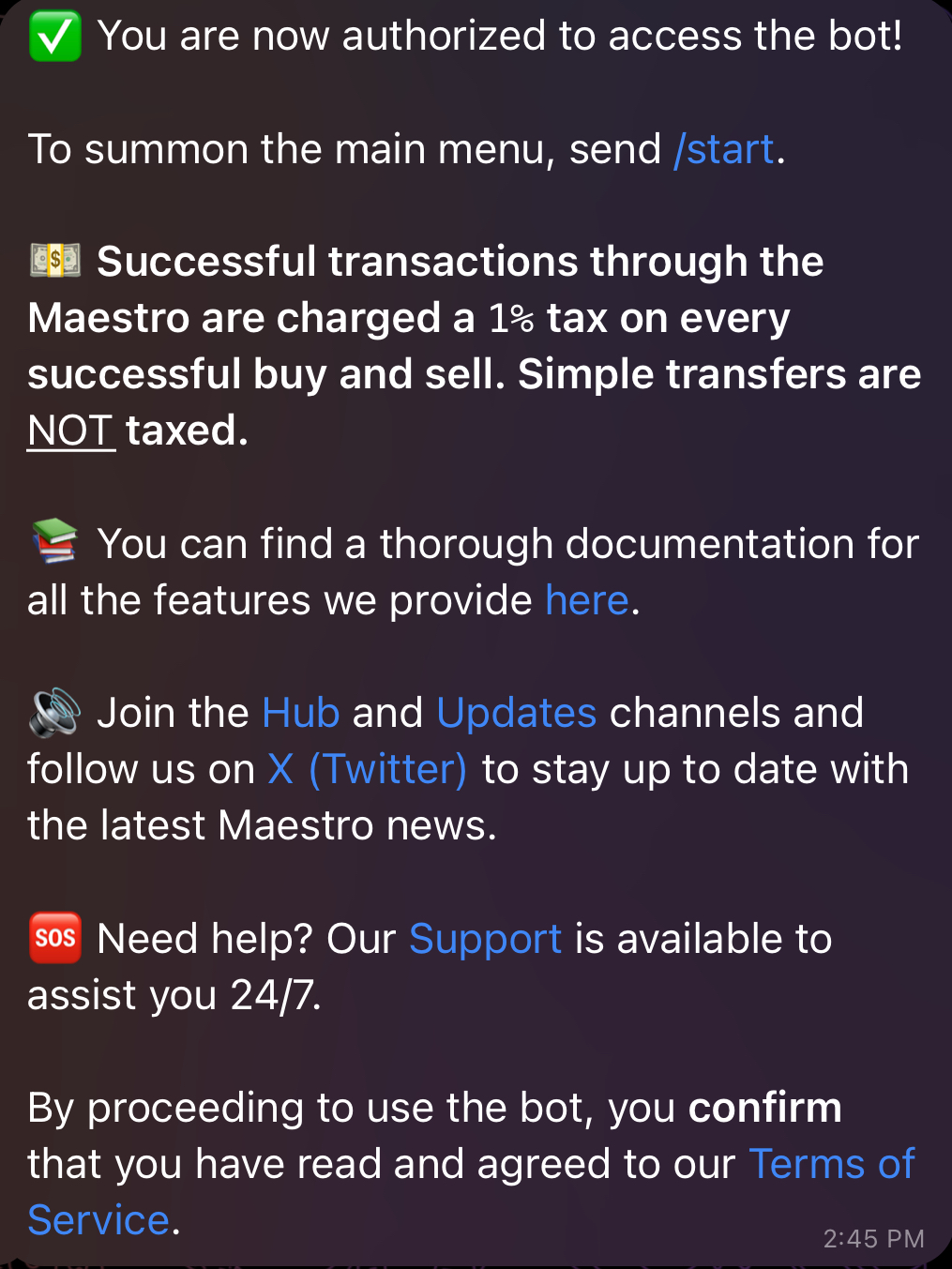Click the top book in the books stack icon
Viewport: 952px width, 1269px height.
coord(54,530)
